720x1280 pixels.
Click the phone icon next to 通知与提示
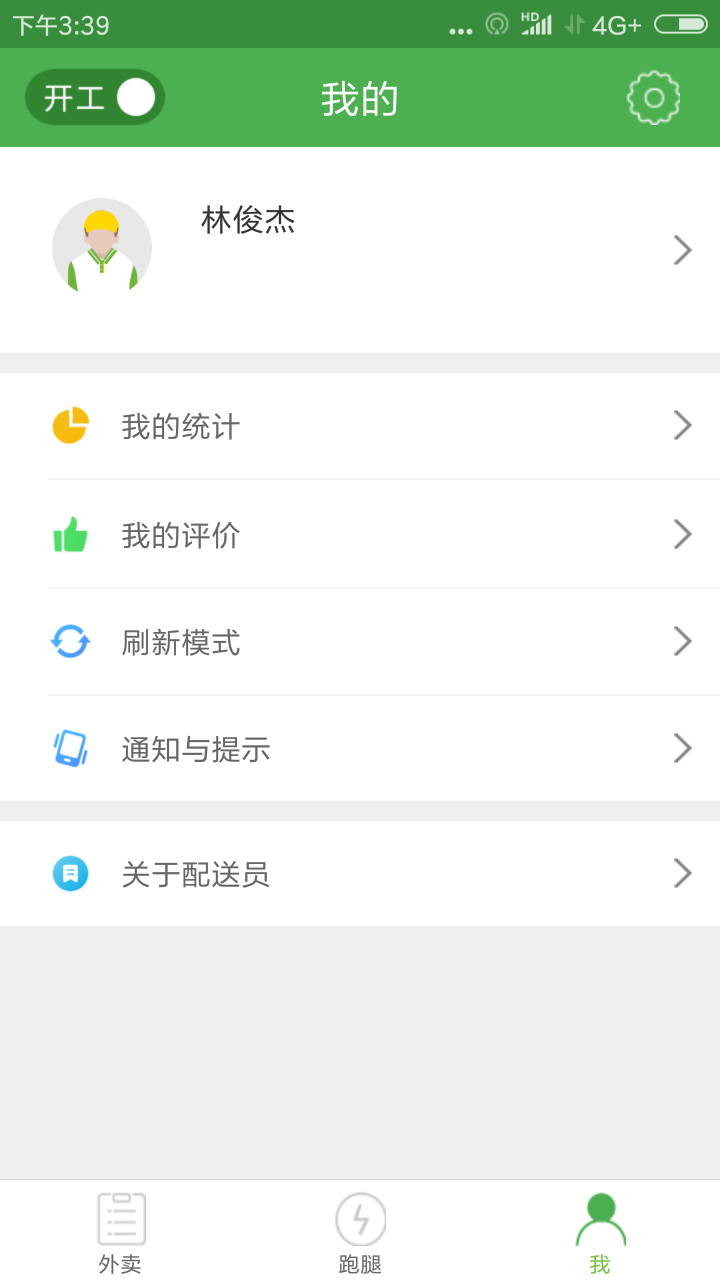69,748
